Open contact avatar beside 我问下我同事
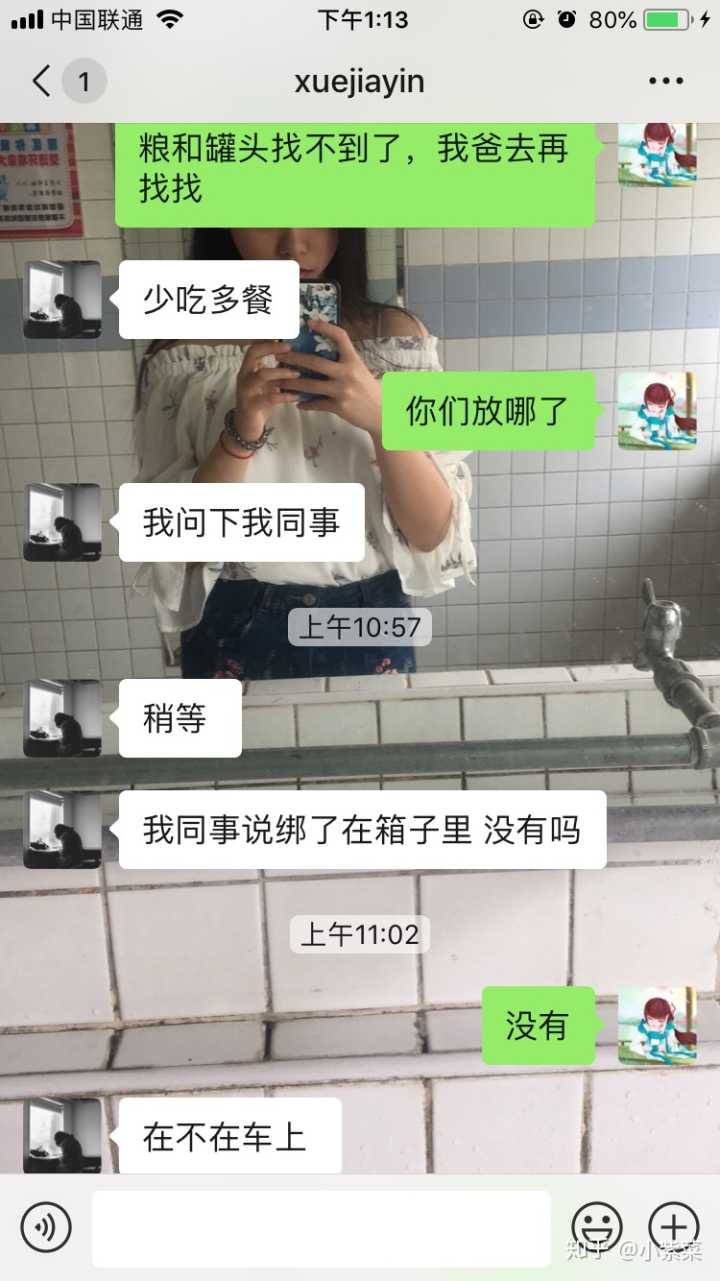The height and width of the screenshot is (1281, 720). point(62,522)
